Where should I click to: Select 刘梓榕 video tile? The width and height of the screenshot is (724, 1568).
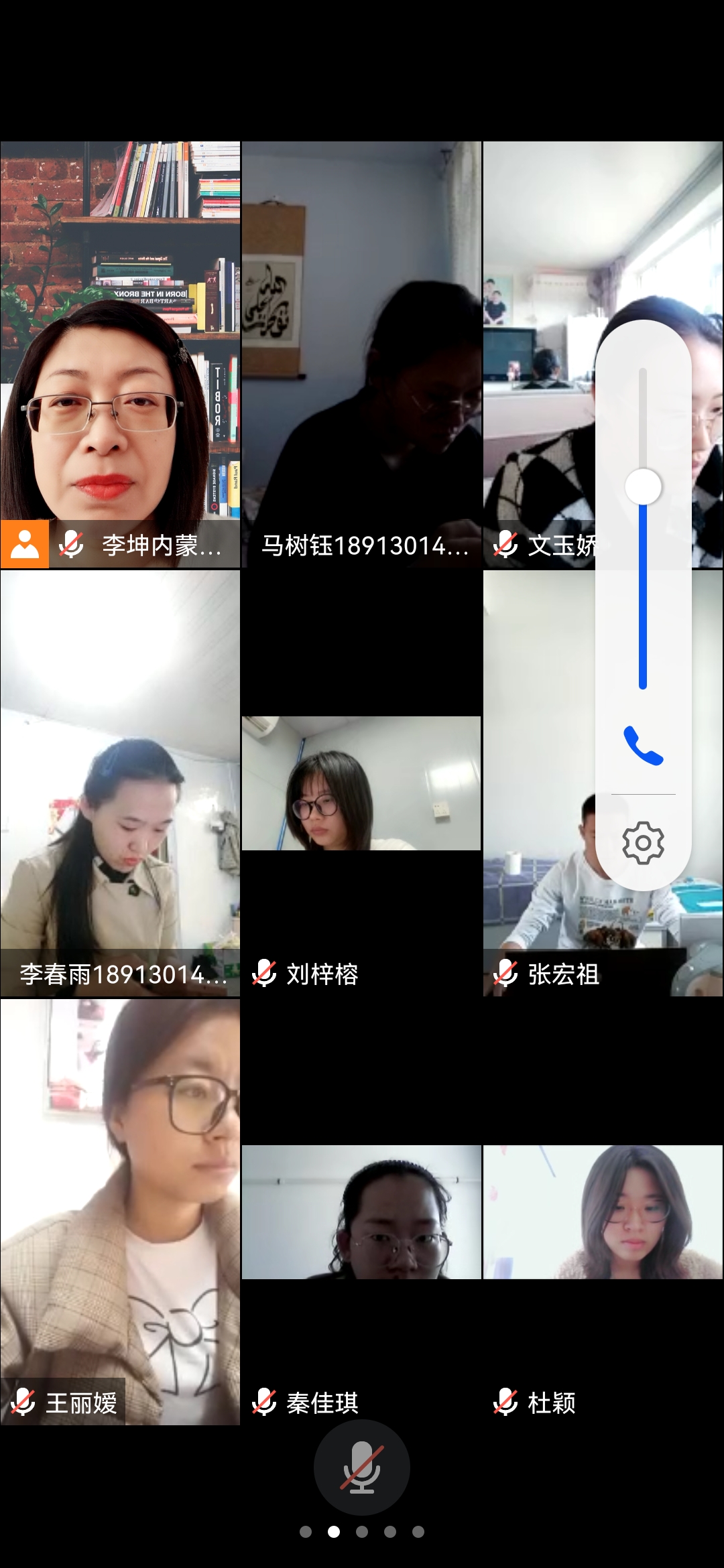coord(361,783)
